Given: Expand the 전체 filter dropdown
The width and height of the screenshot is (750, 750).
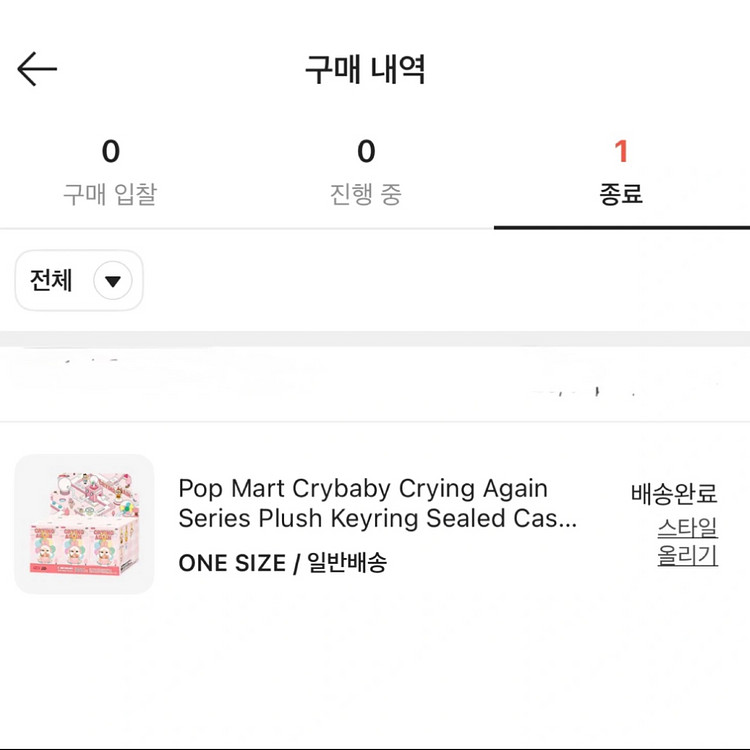Looking at the screenshot, I should 79,281.
